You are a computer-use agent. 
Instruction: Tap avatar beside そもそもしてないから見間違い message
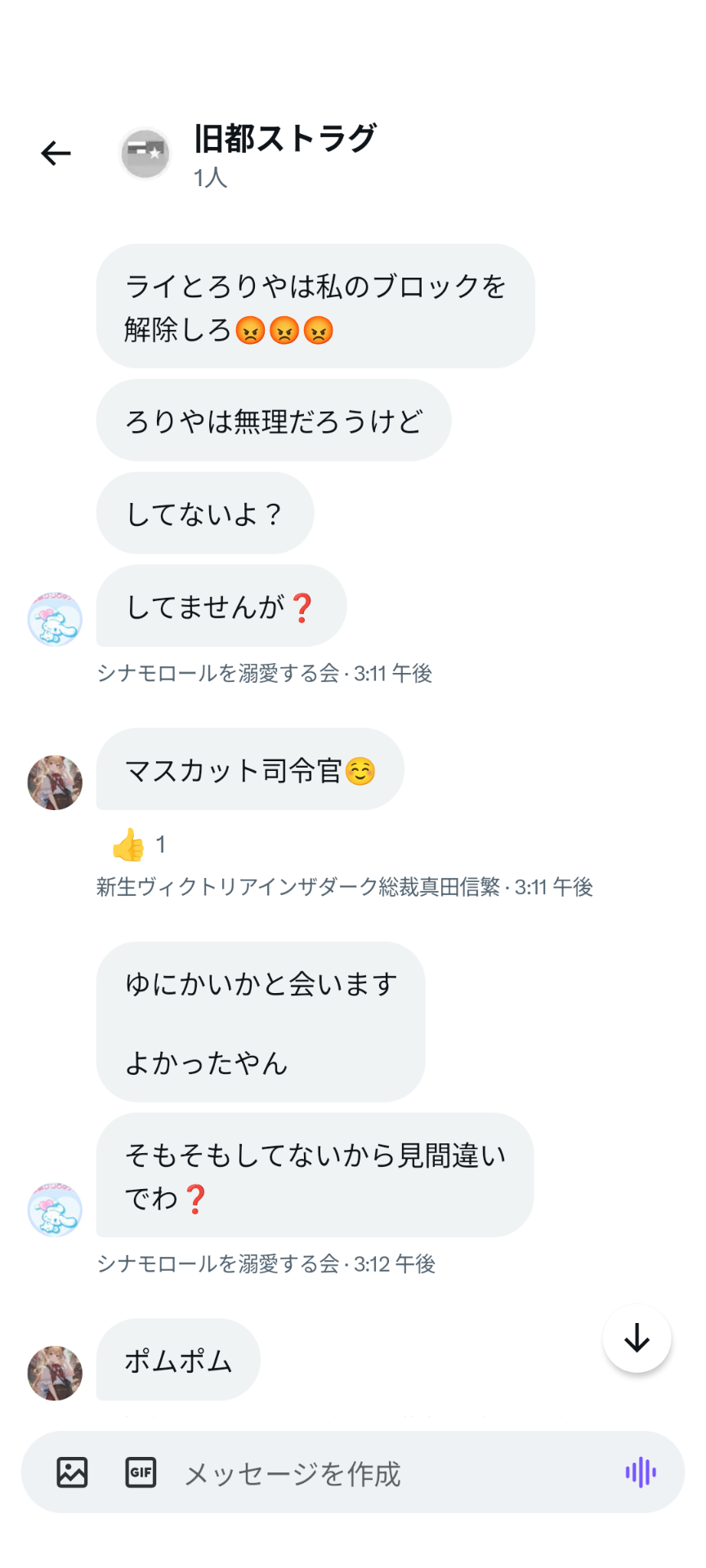pos(55,1209)
